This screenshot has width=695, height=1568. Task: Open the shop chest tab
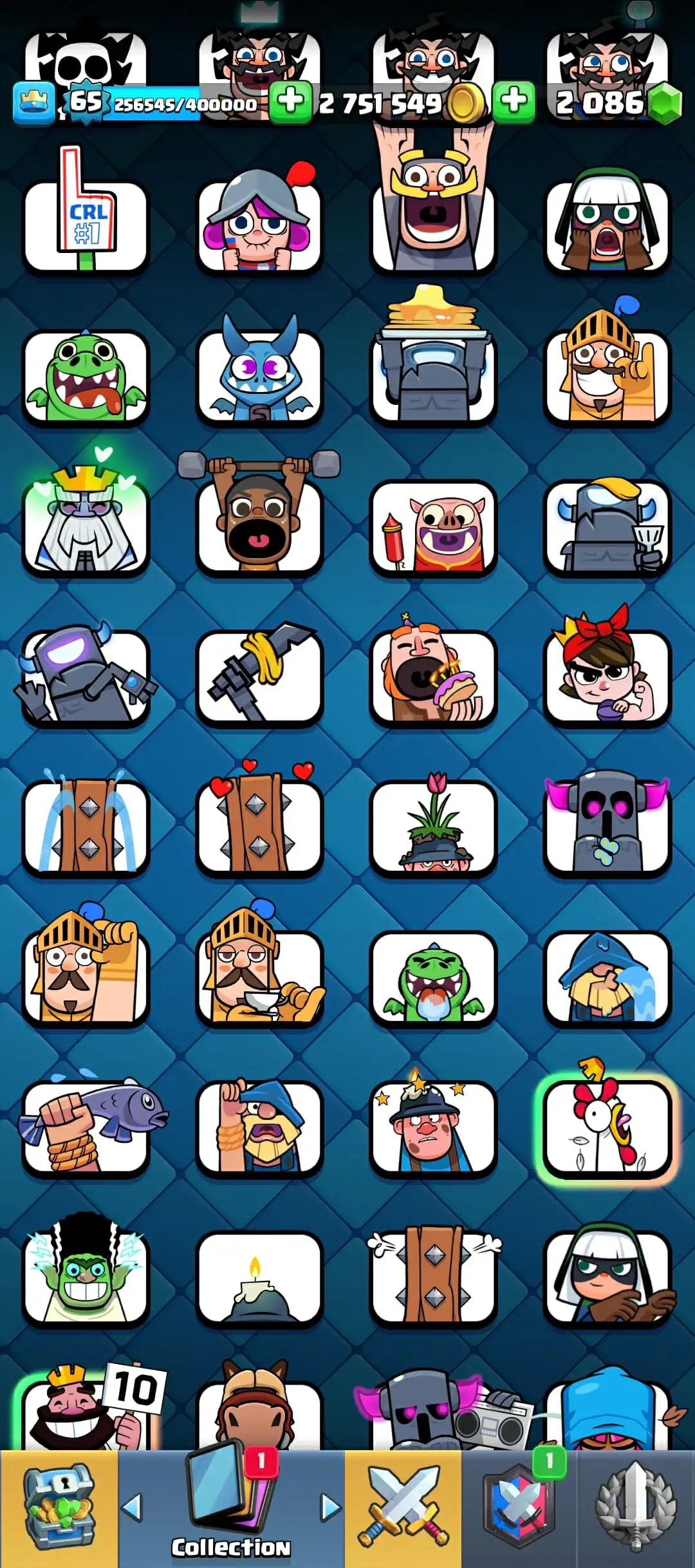[59, 1507]
